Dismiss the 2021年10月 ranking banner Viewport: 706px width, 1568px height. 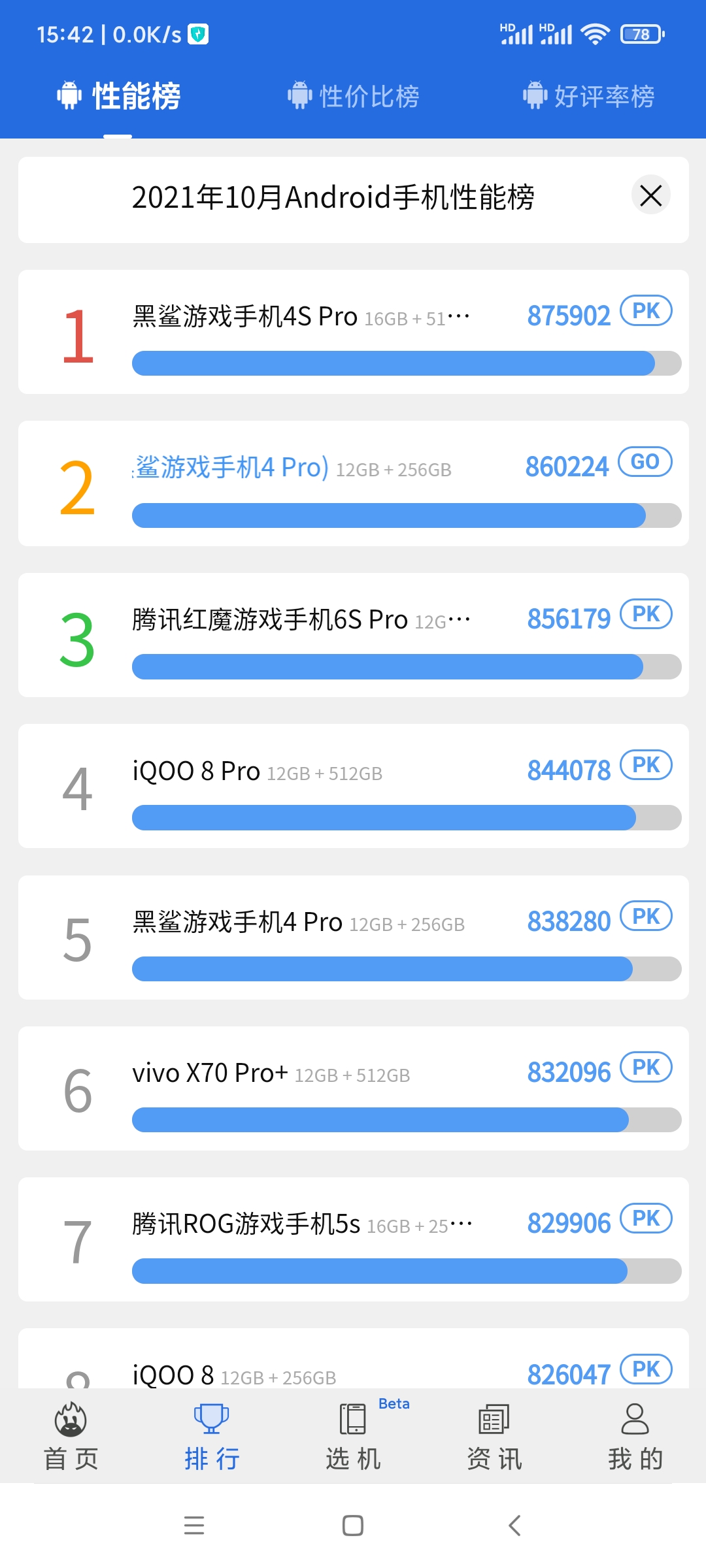pos(651,195)
